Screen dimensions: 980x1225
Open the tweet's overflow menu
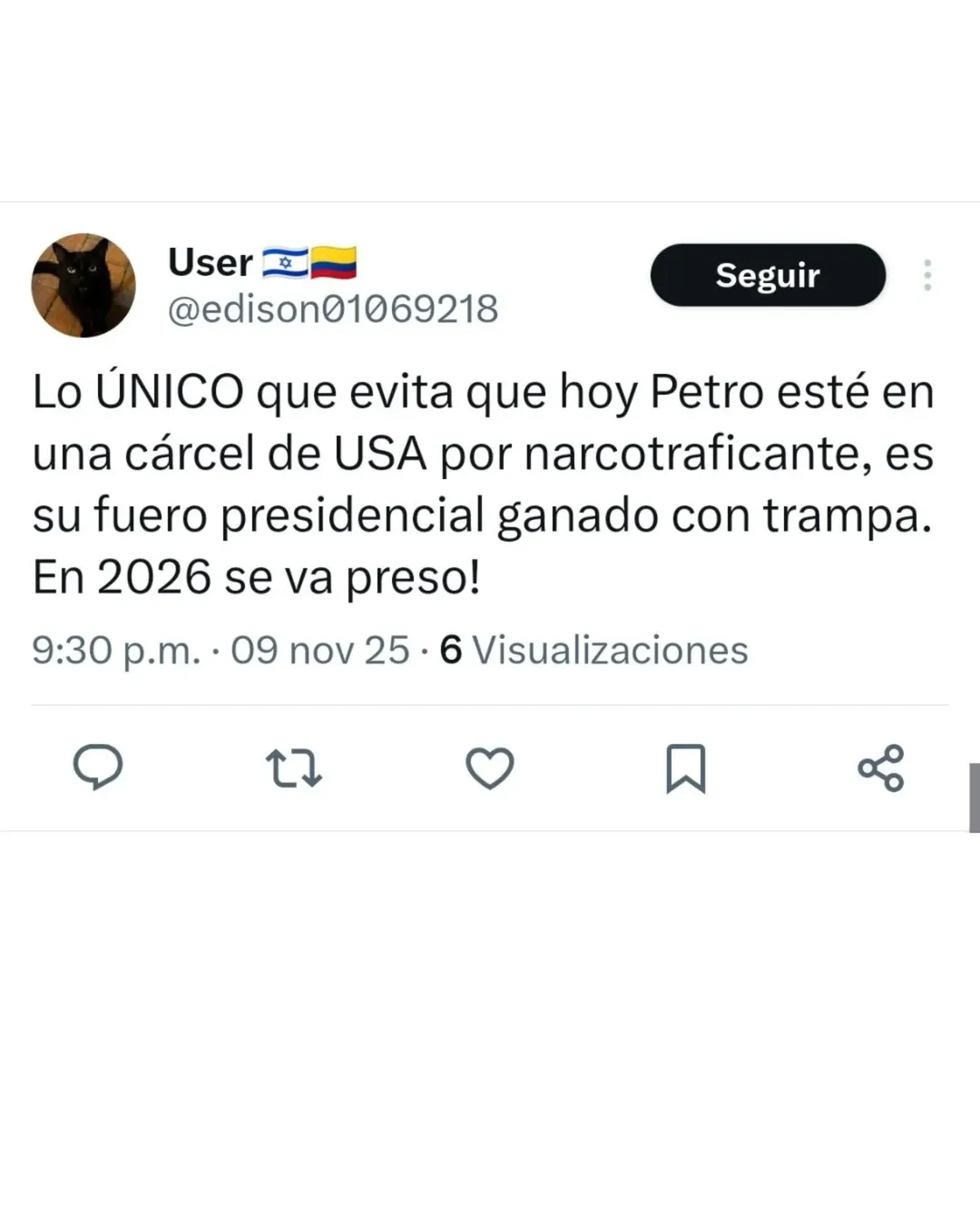click(926, 275)
